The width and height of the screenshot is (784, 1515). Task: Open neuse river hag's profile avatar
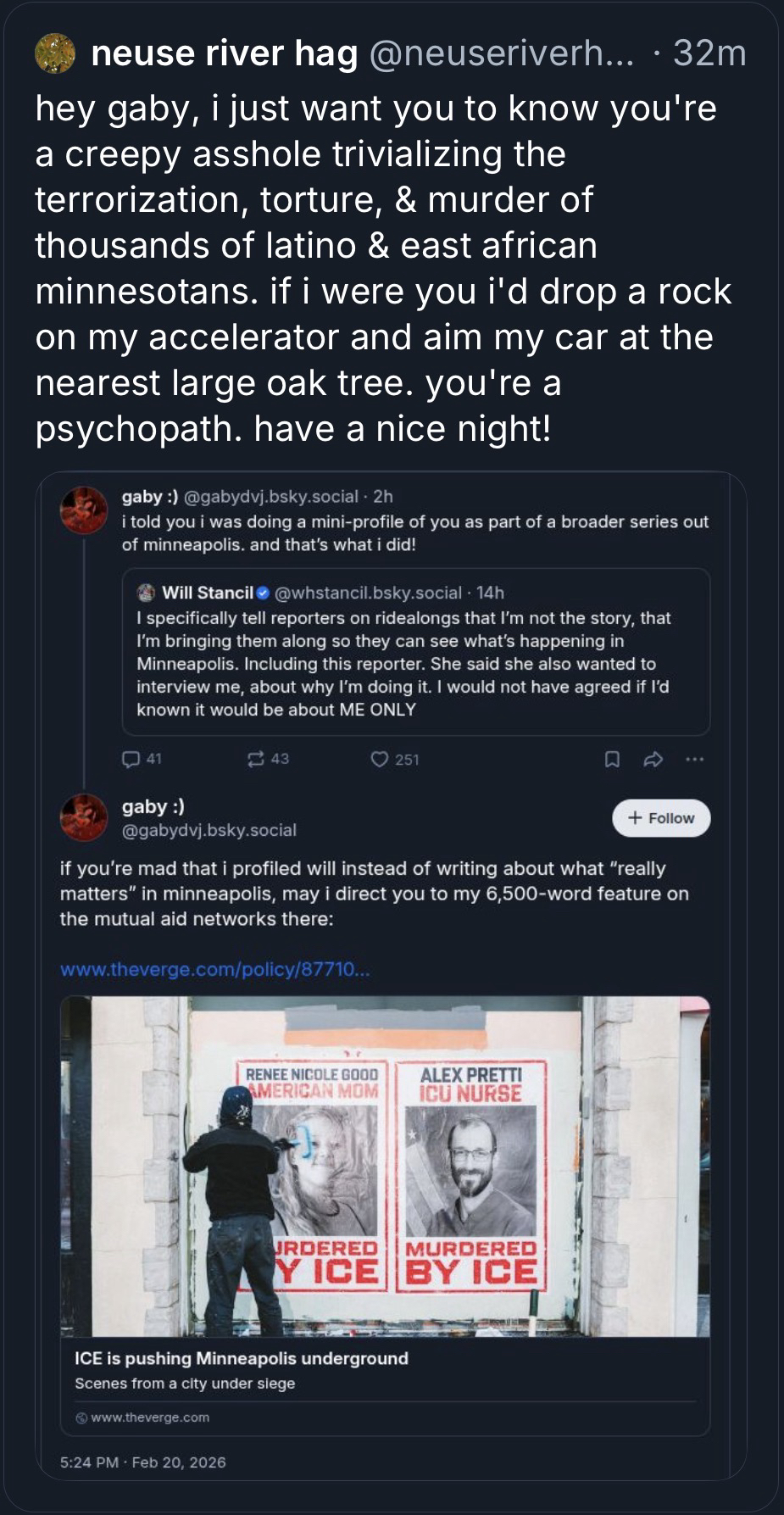coord(55,53)
